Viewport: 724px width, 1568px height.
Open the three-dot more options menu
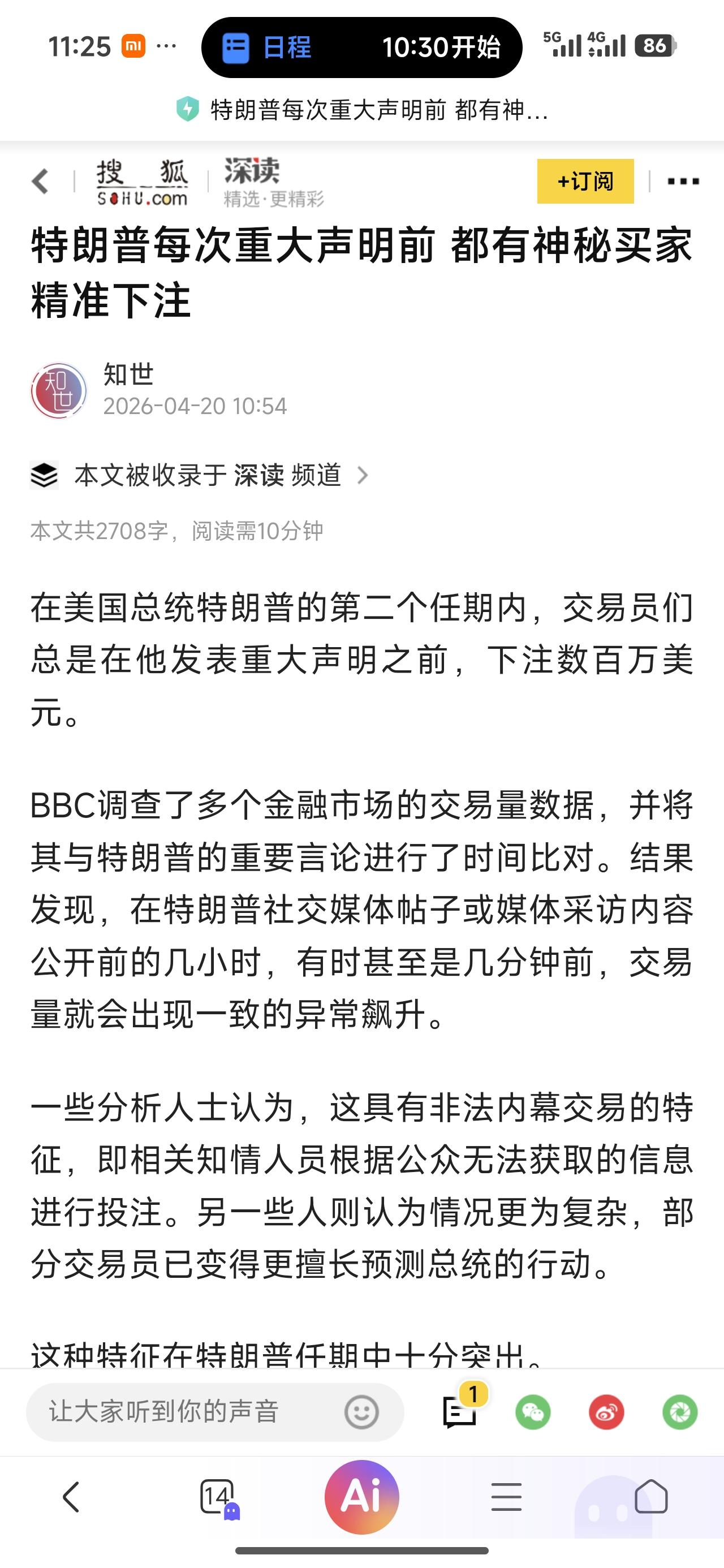click(682, 180)
